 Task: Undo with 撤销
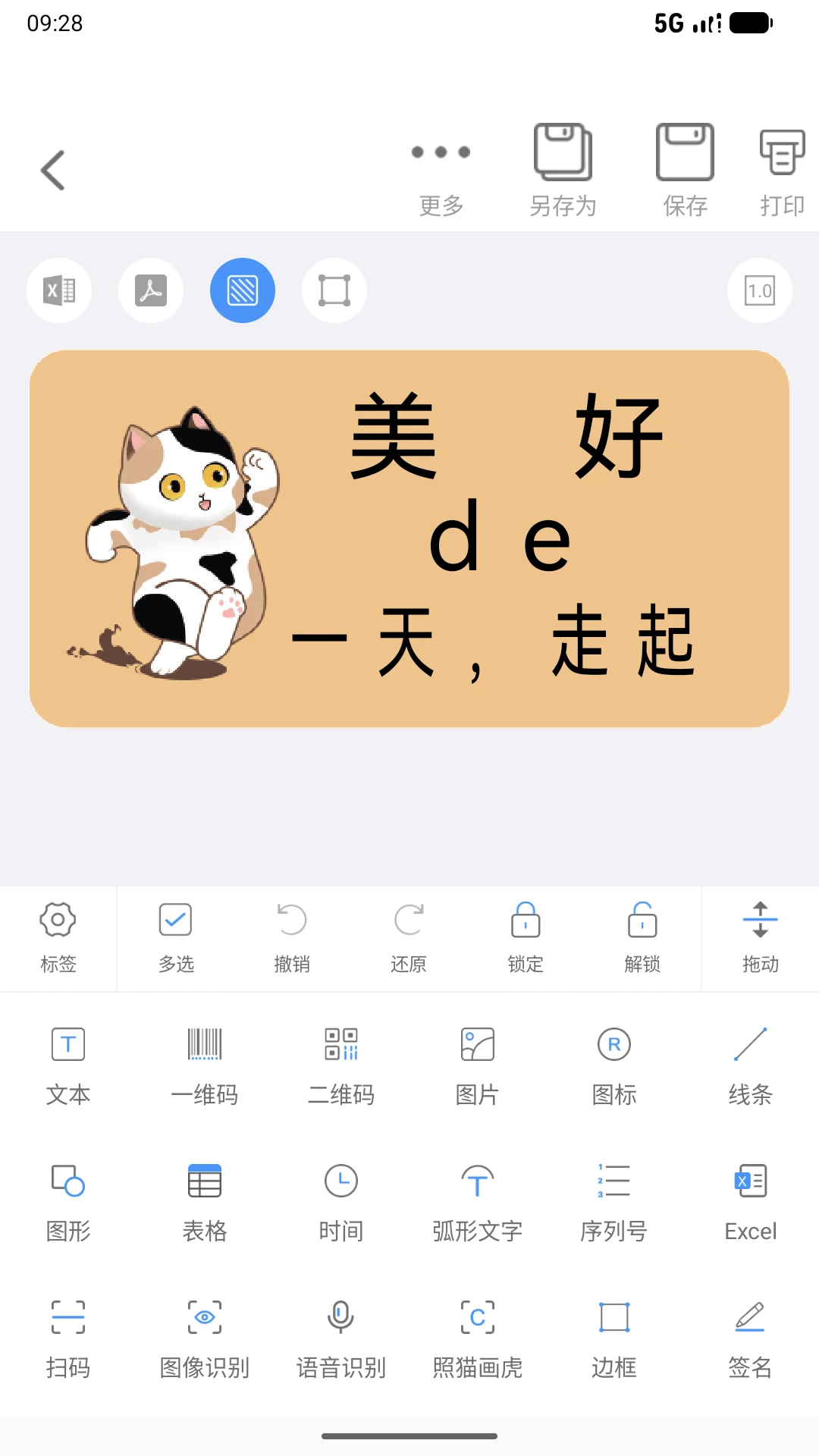(292, 939)
